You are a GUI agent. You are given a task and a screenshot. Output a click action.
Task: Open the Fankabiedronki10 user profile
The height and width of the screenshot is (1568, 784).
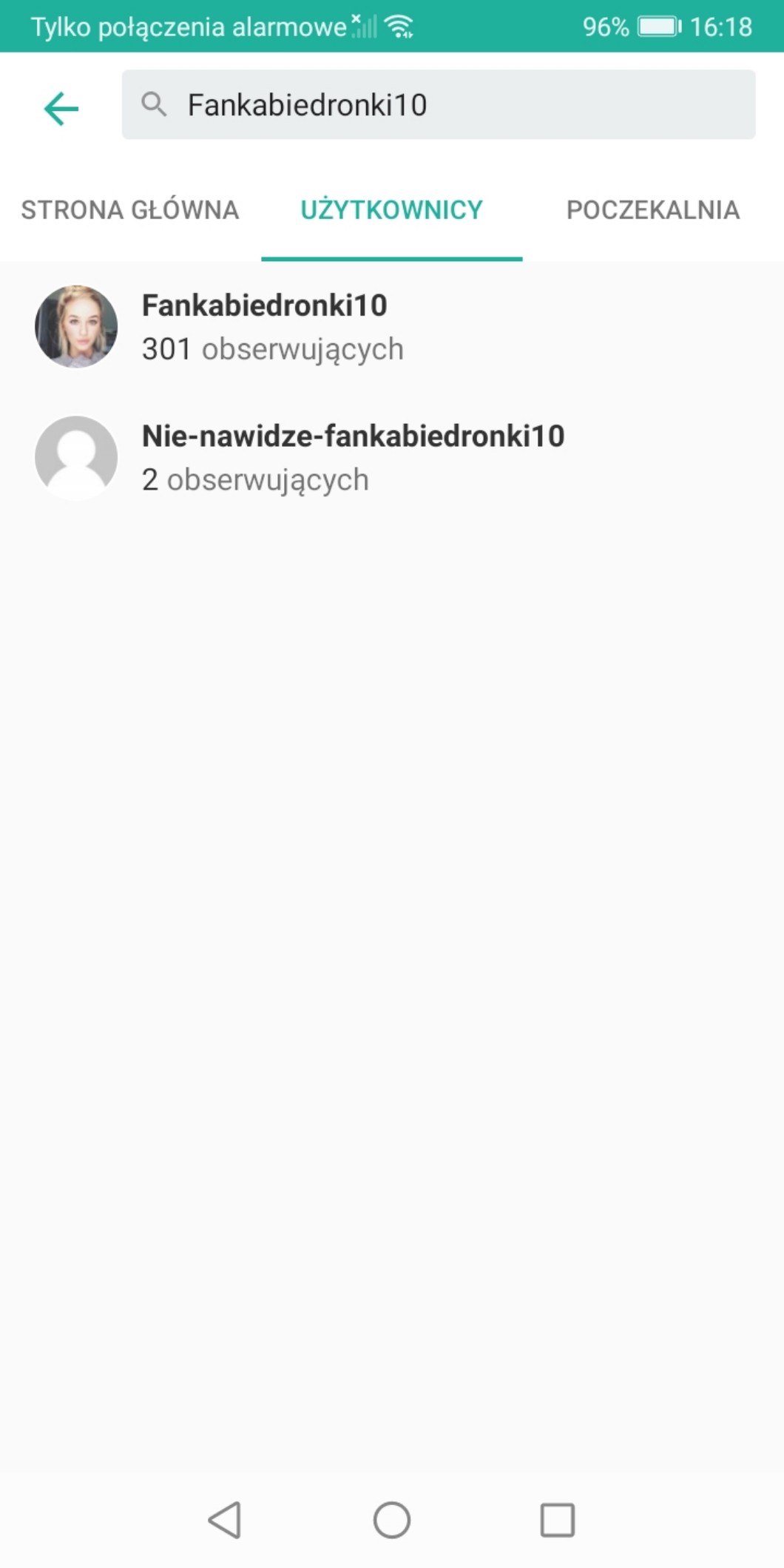click(264, 326)
